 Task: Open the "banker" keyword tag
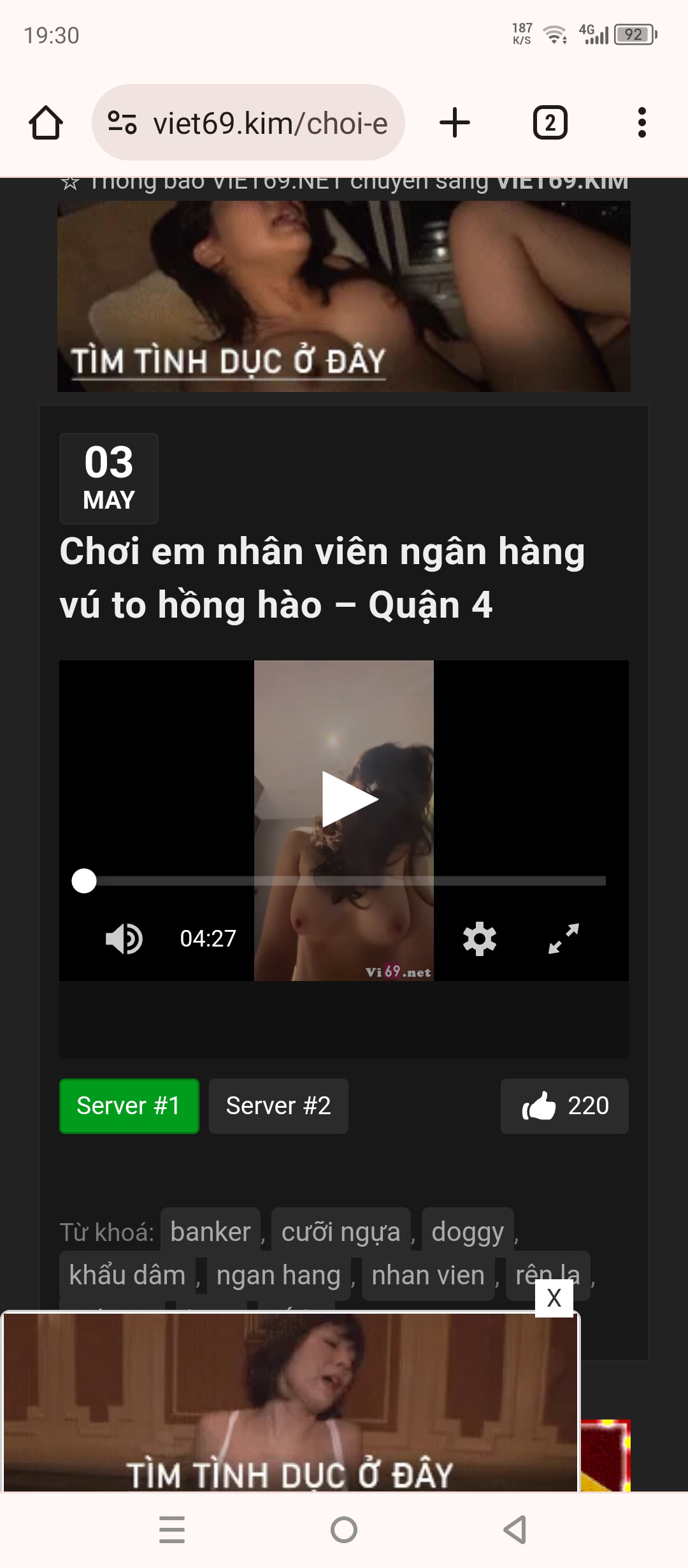point(210,1231)
